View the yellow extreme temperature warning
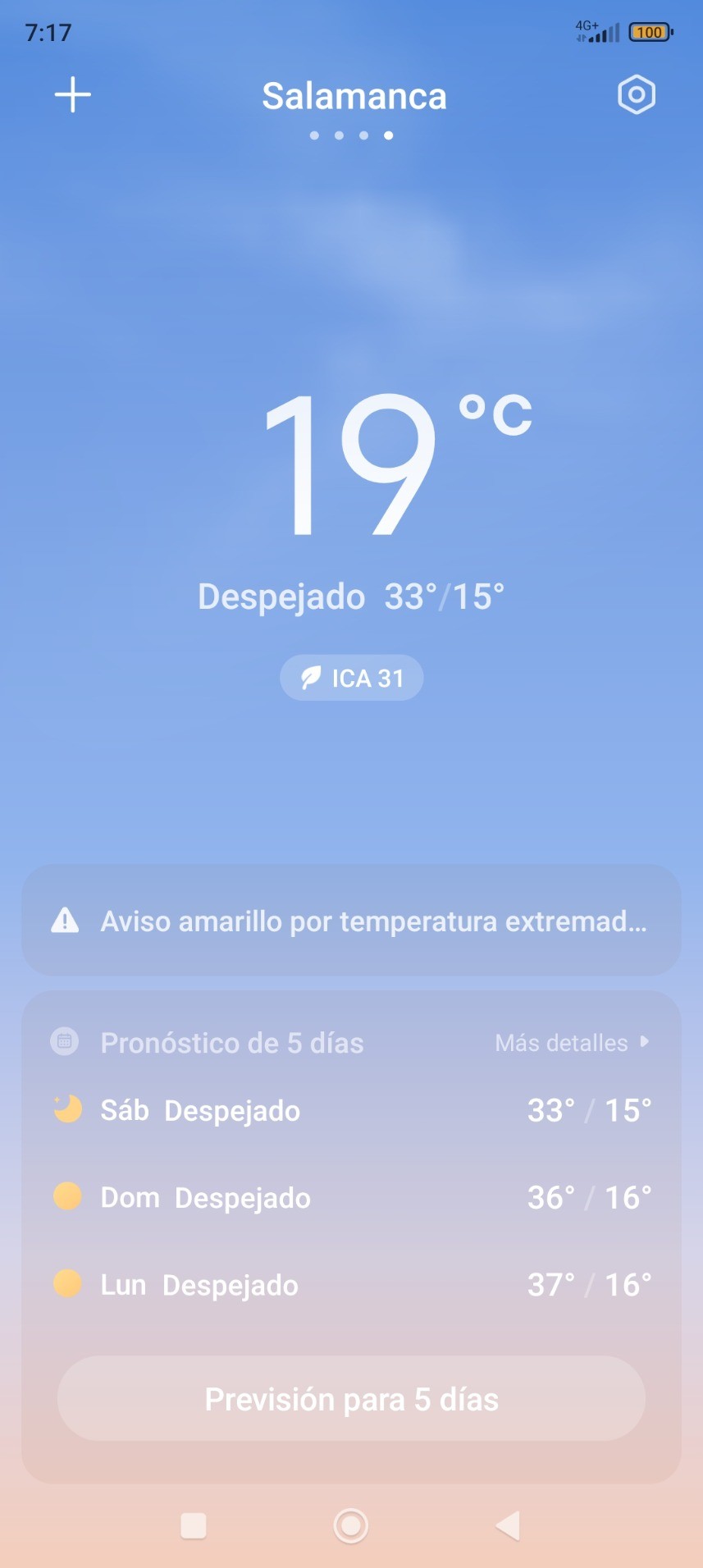The height and width of the screenshot is (1568, 703). [351, 921]
